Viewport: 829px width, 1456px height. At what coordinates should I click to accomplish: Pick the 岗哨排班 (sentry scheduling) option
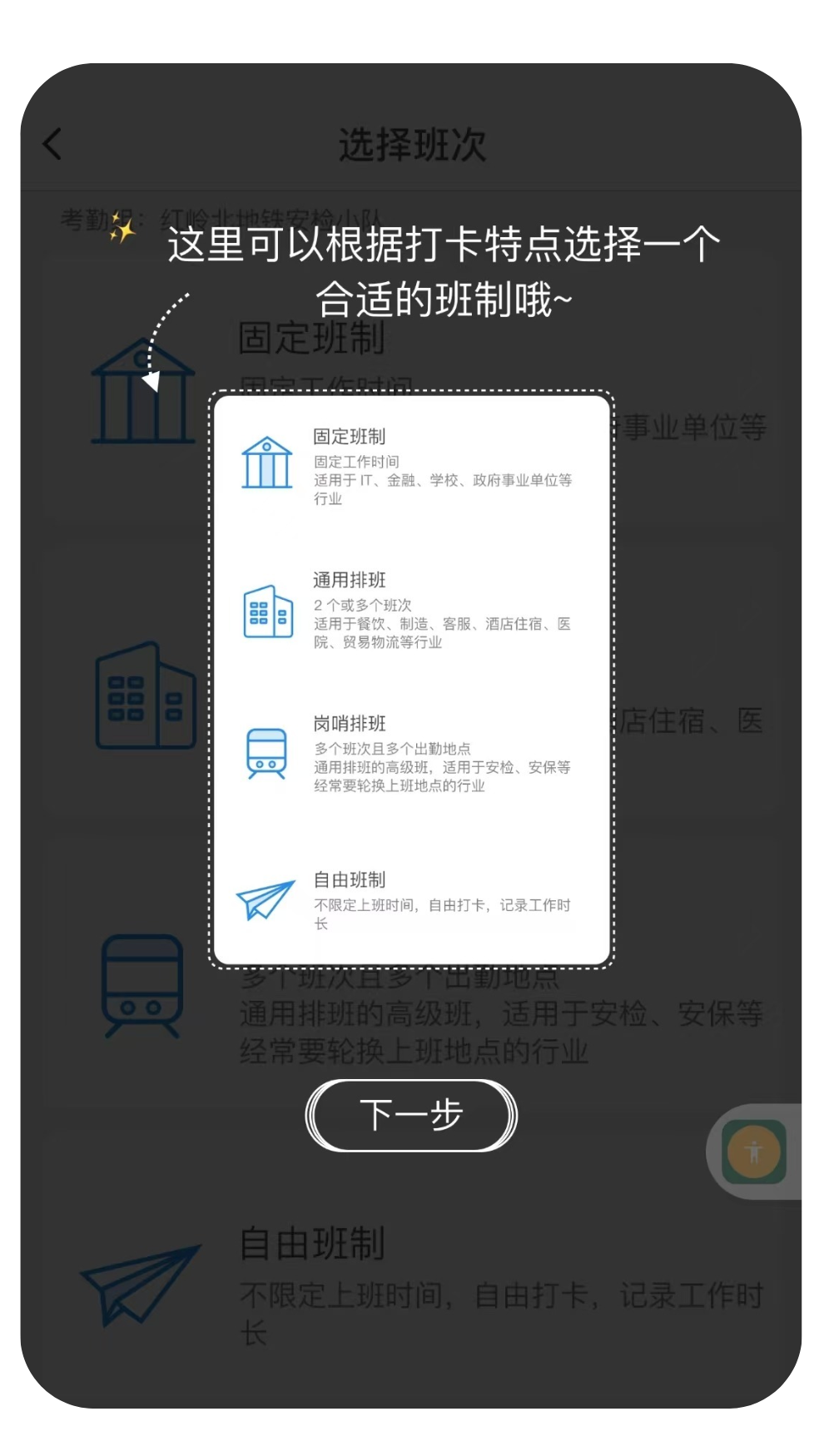[411, 753]
